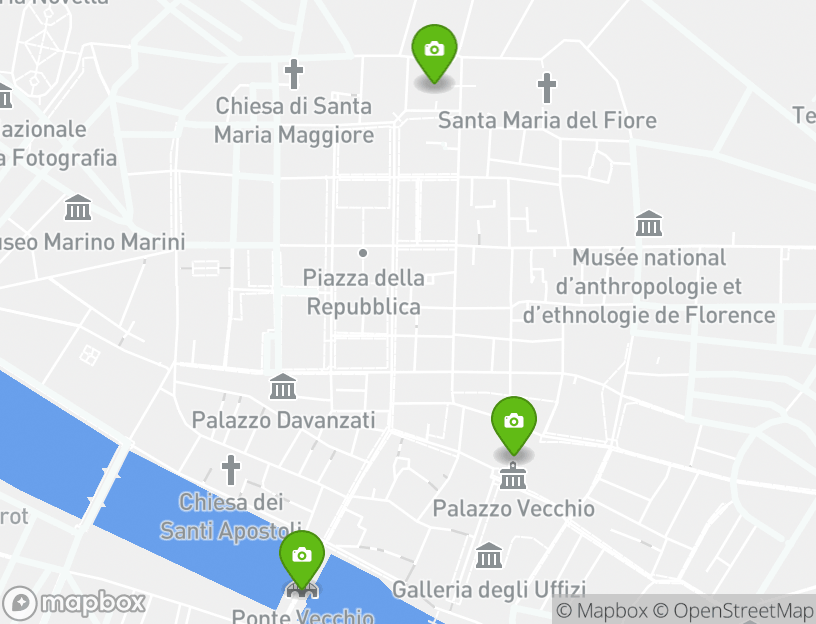
Task: Open the camera marker above Palazzo Vecchio
Action: click(x=513, y=423)
